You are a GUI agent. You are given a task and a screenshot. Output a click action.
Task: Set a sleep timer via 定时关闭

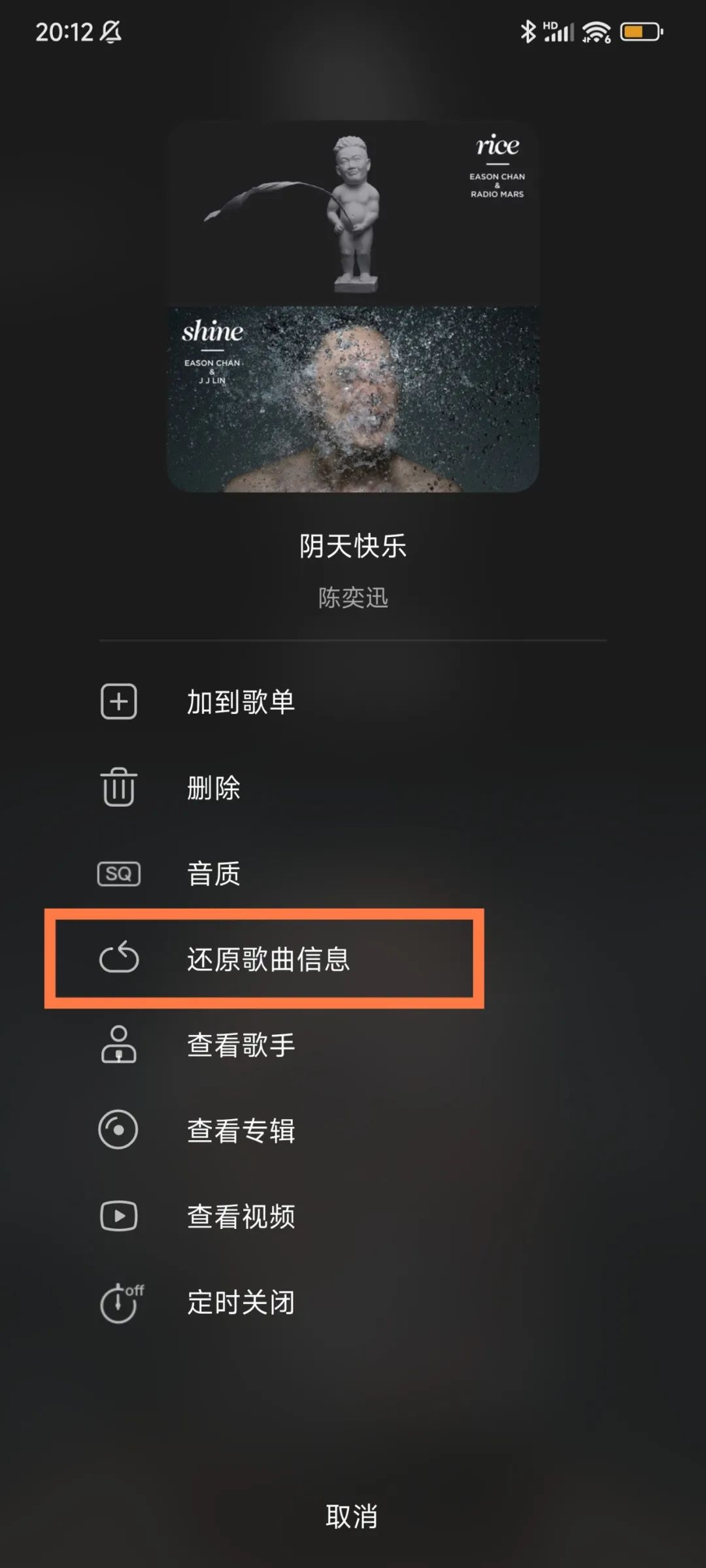coord(241,1302)
